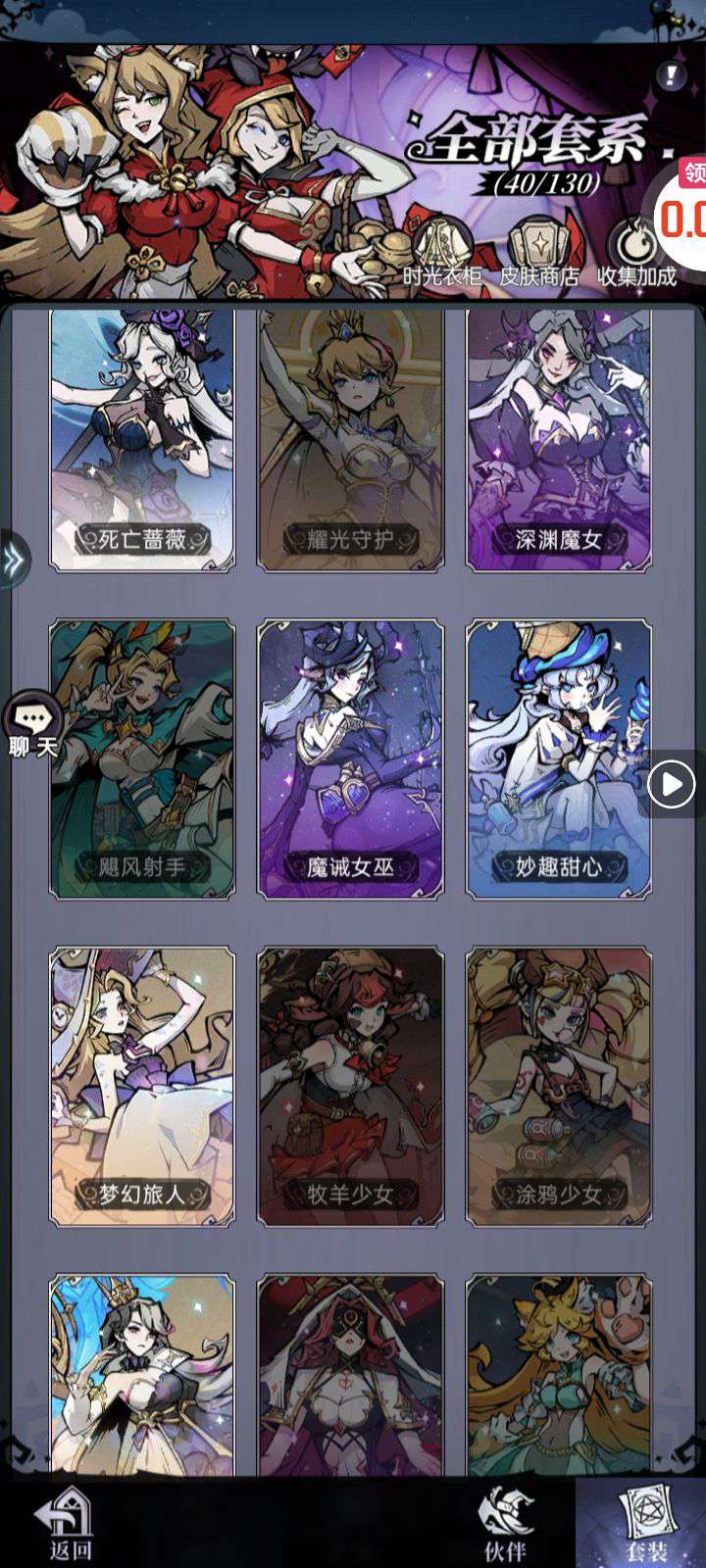
Task: View the 深渊魔女 costume card
Action: click(558, 441)
